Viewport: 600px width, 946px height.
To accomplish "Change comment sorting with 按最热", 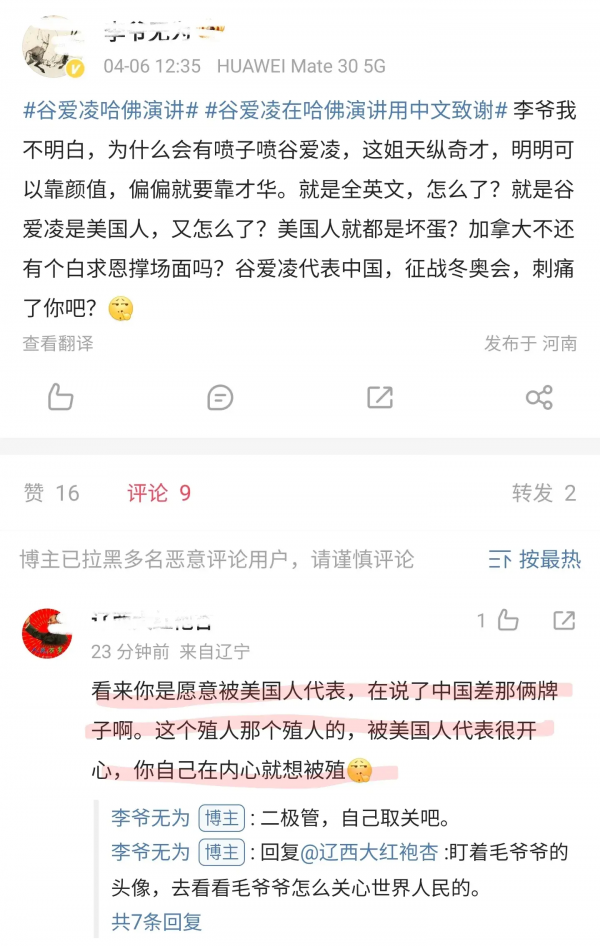I will click(535, 559).
